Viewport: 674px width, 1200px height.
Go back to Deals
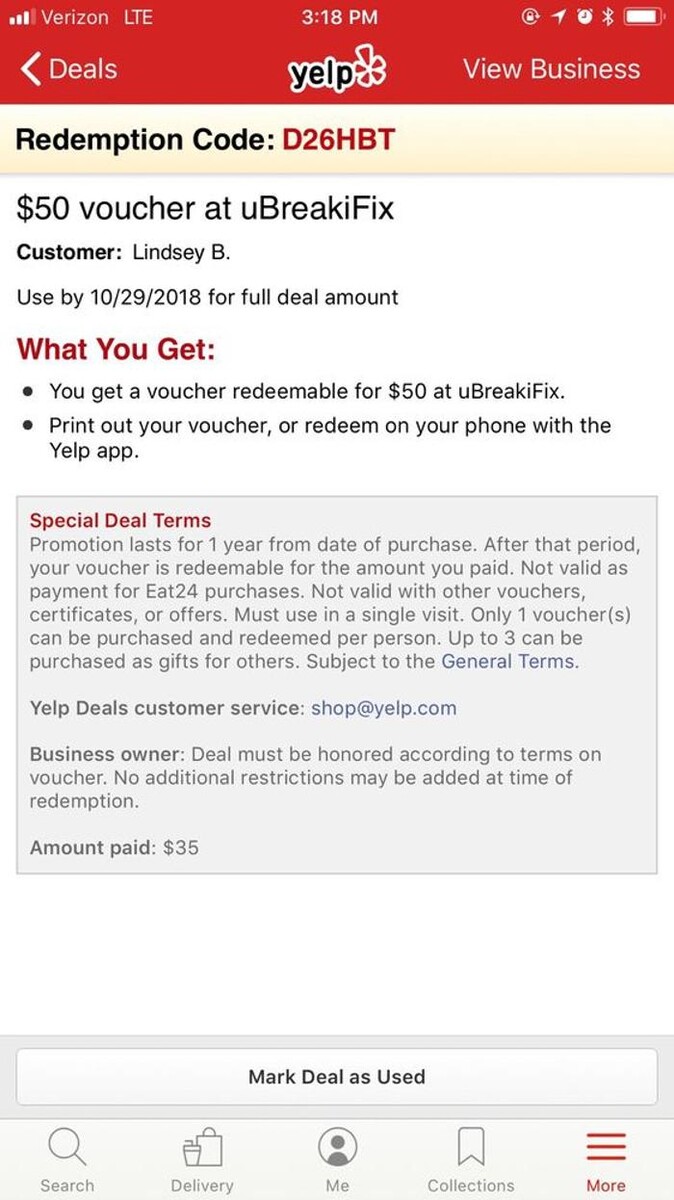pos(68,70)
